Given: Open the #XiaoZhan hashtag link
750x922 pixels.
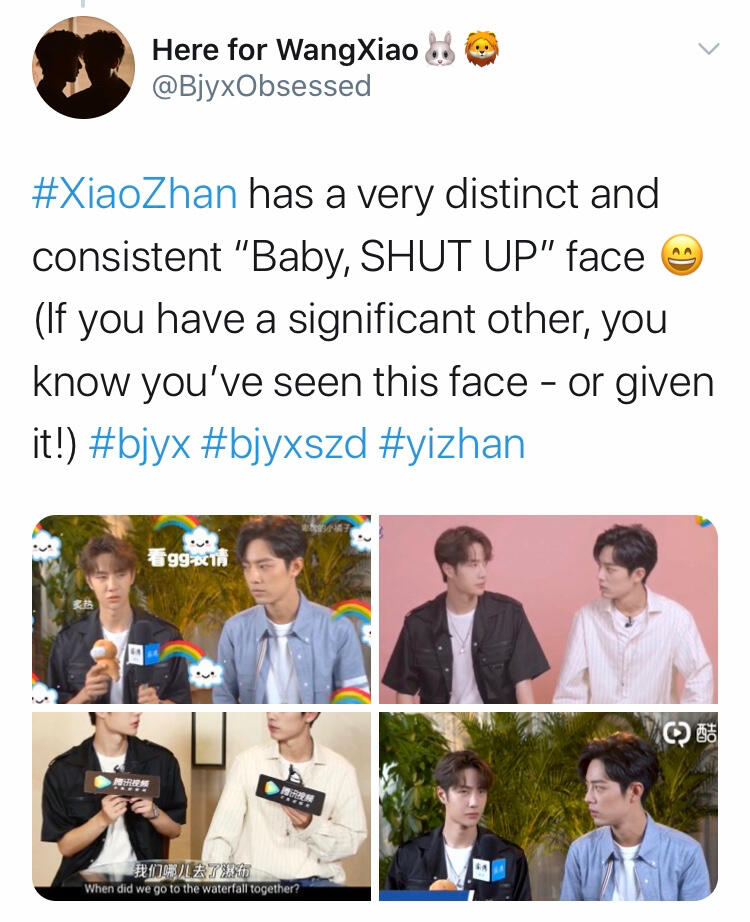Looking at the screenshot, I should (135, 192).
